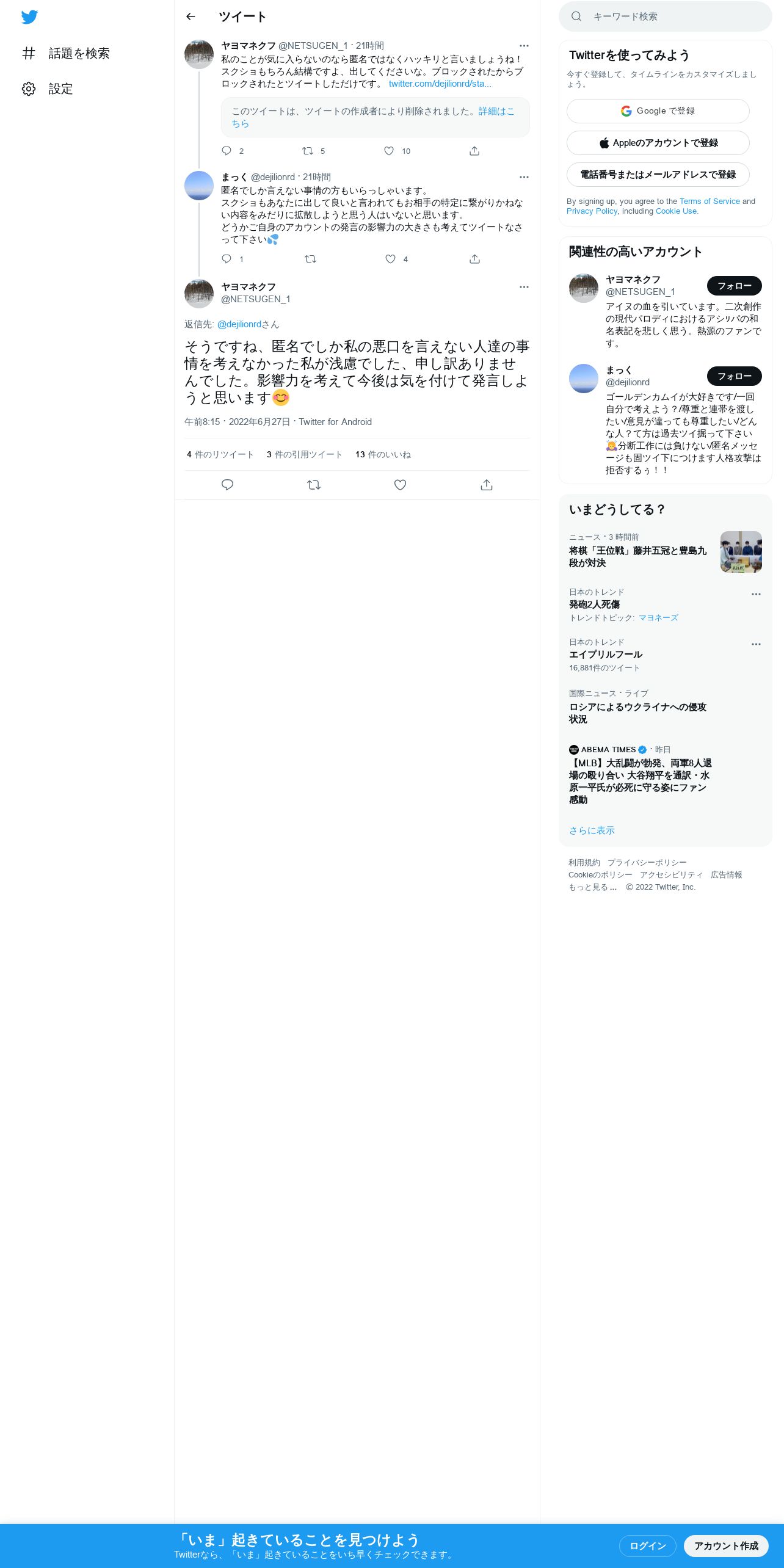
Task: Tap さらに表示 to show more trends
Action: [592, 830]
